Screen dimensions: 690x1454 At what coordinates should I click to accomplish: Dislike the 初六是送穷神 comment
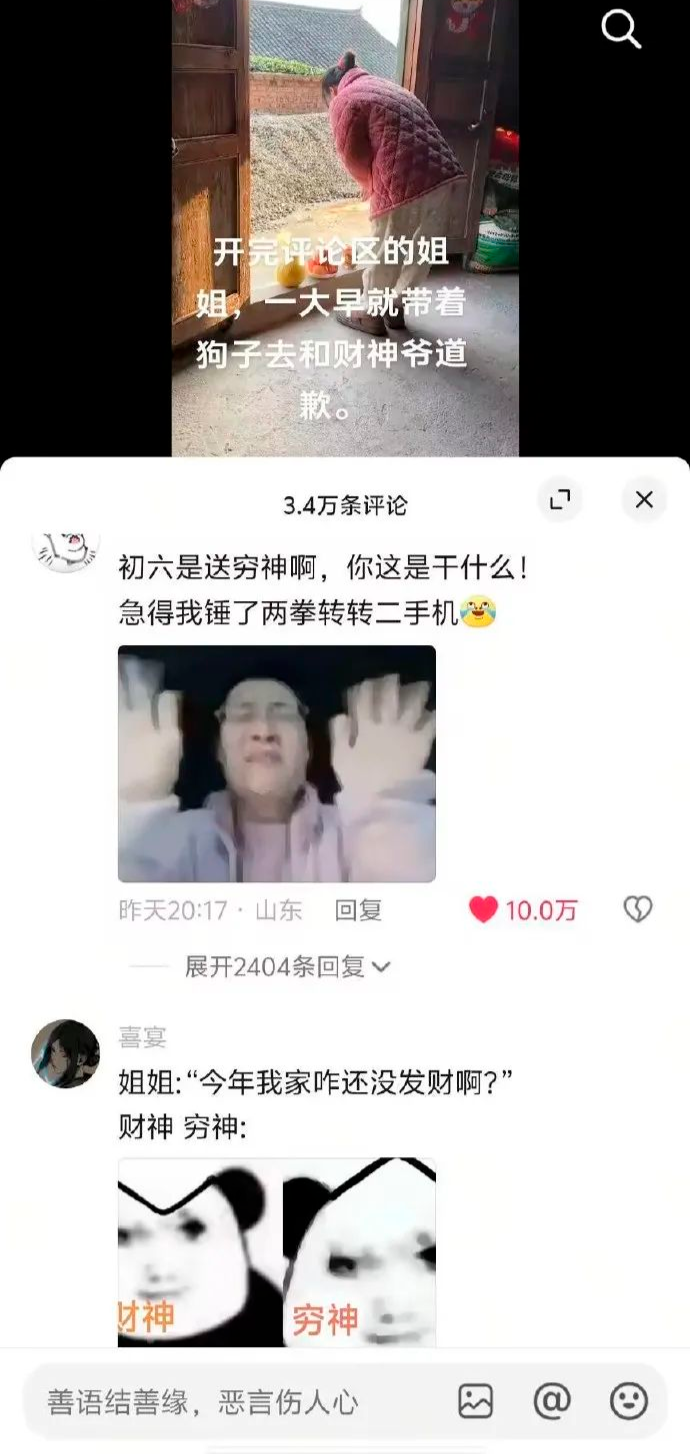(x=637, y=909)
